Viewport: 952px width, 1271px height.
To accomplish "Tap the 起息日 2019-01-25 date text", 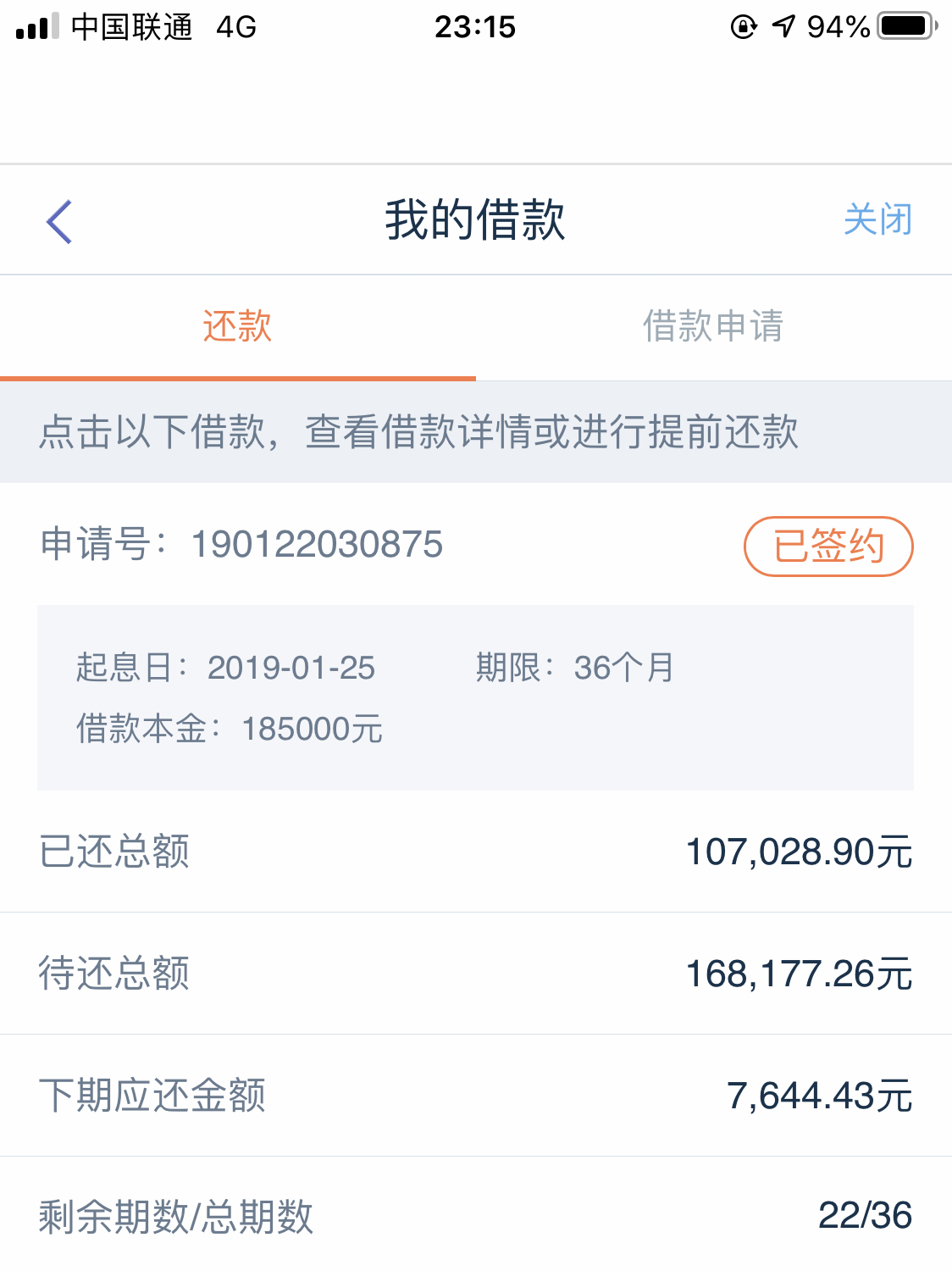I will [x=224, y=669].
